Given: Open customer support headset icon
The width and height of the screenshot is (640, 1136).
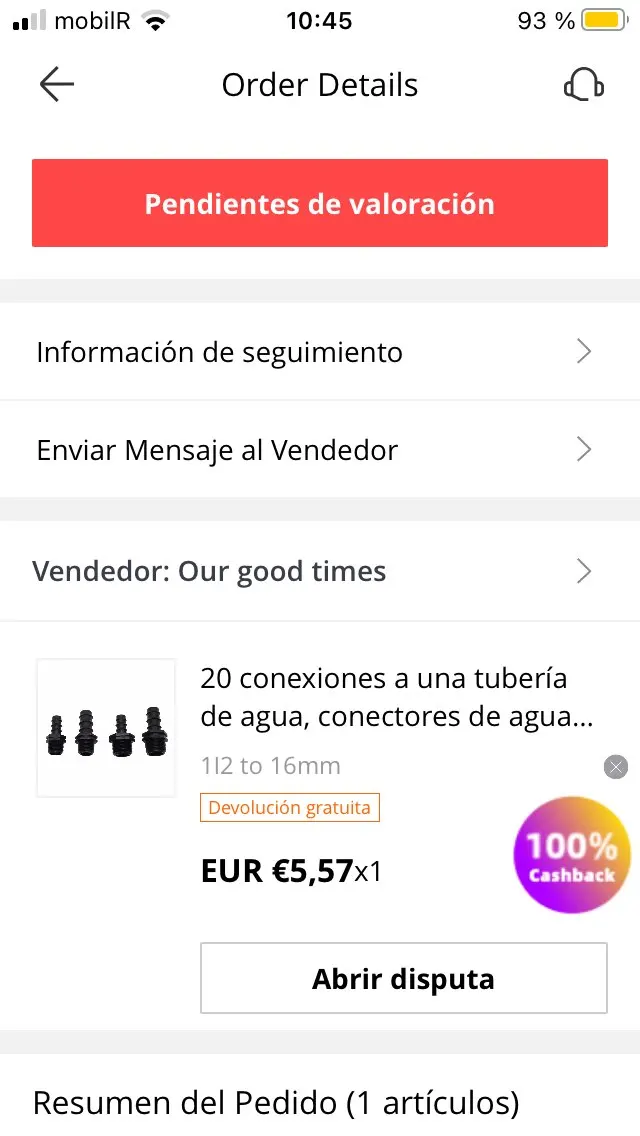Looking at the screenshot, I should tap(583, 85).
